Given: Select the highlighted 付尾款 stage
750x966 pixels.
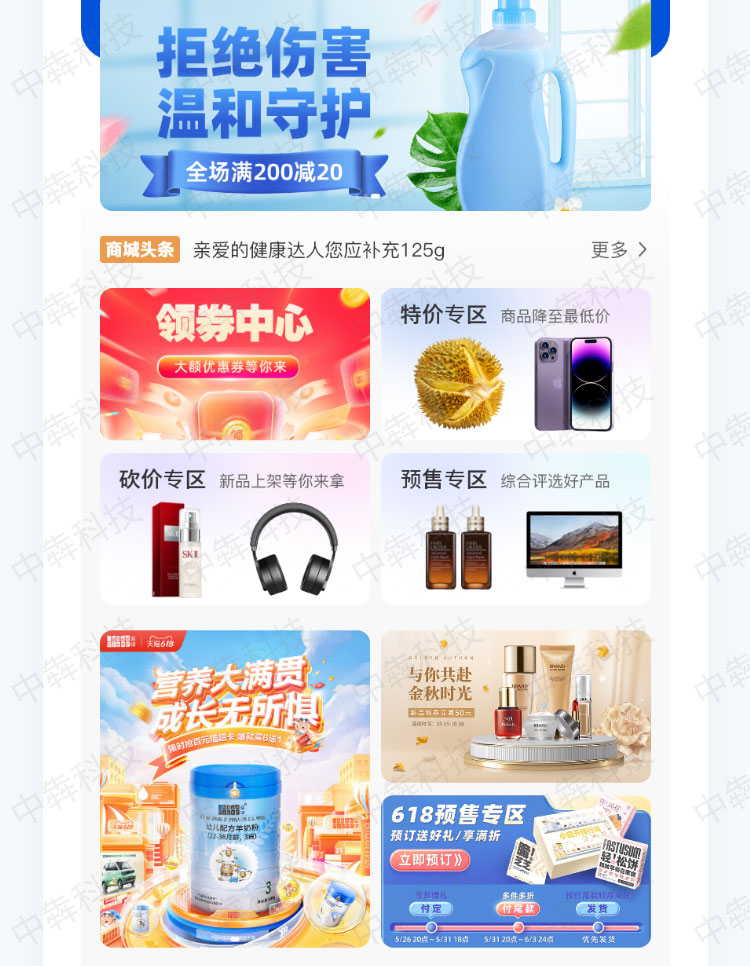Looking at the screenshot, I should click(518, 909).
